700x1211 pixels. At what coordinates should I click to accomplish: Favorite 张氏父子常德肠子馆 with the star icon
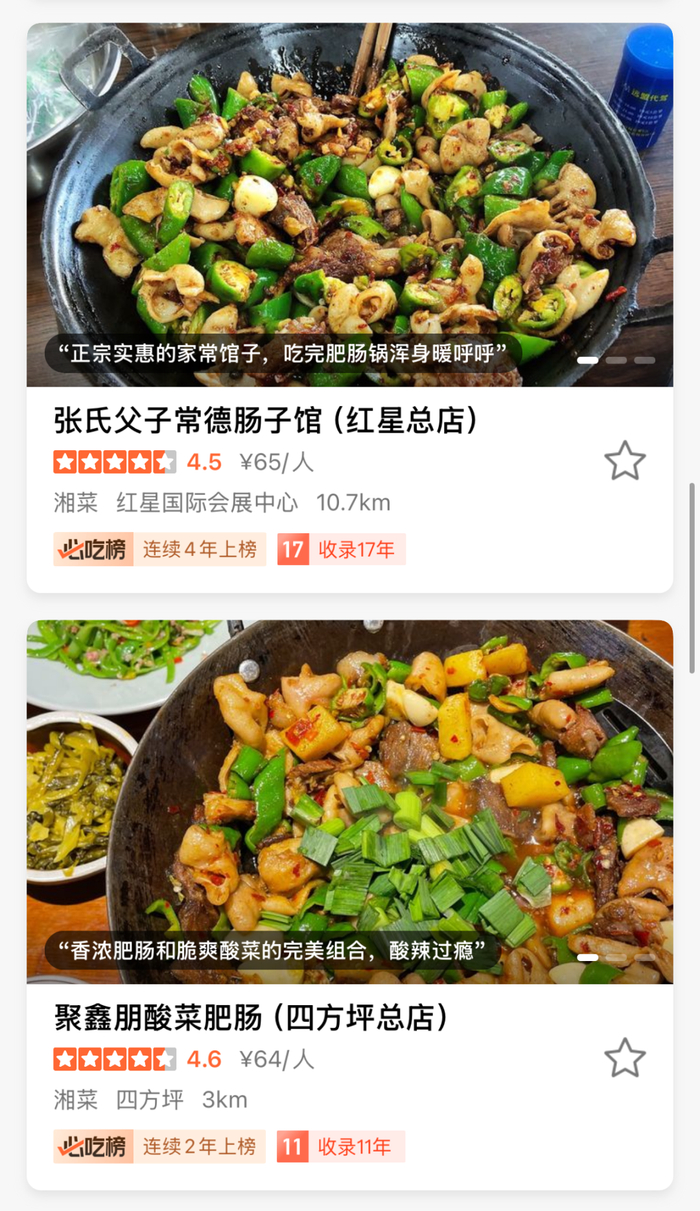pos(625,461)
